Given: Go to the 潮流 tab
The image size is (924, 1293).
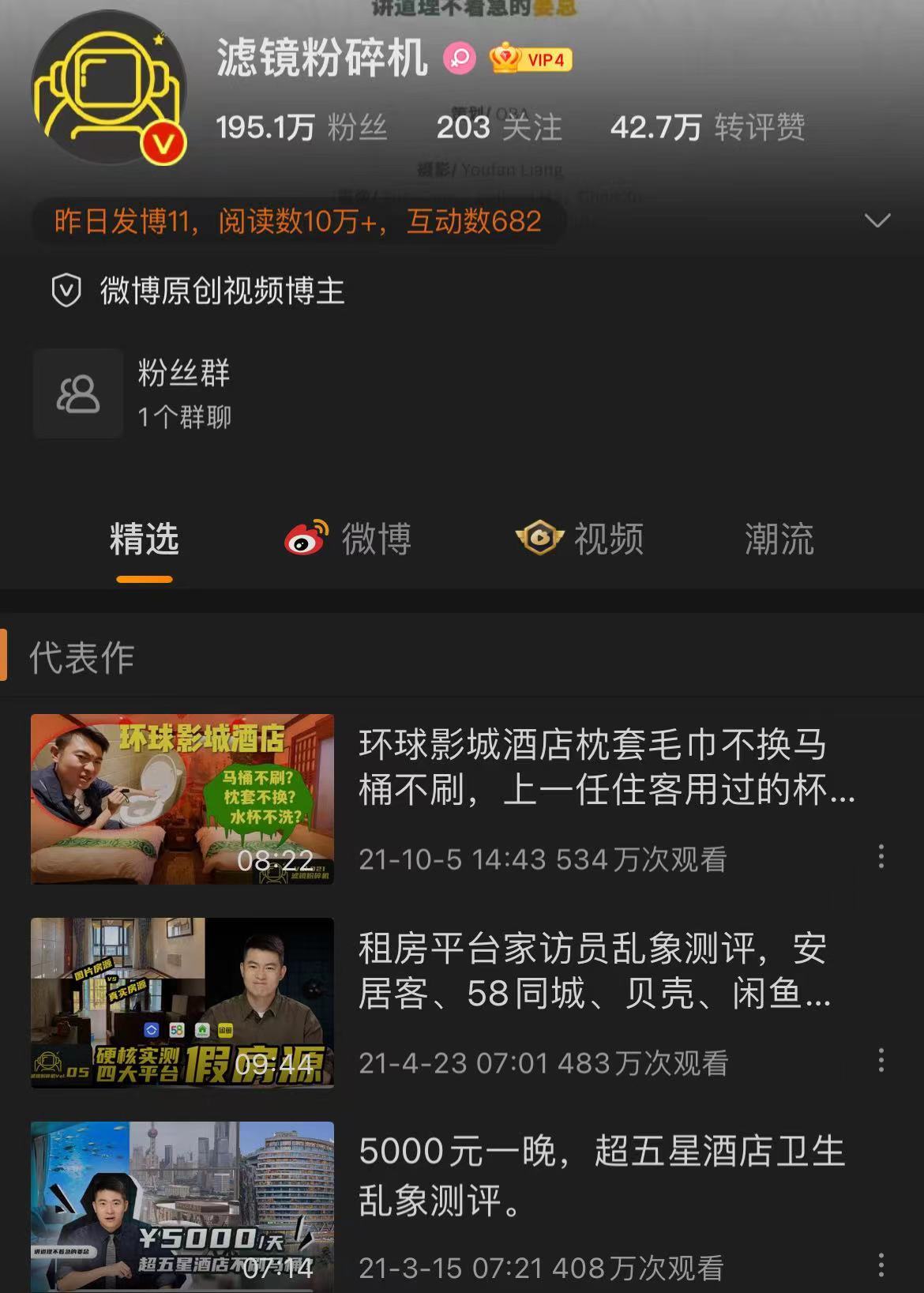Looking at the screenshot, I should click(779, 539).
